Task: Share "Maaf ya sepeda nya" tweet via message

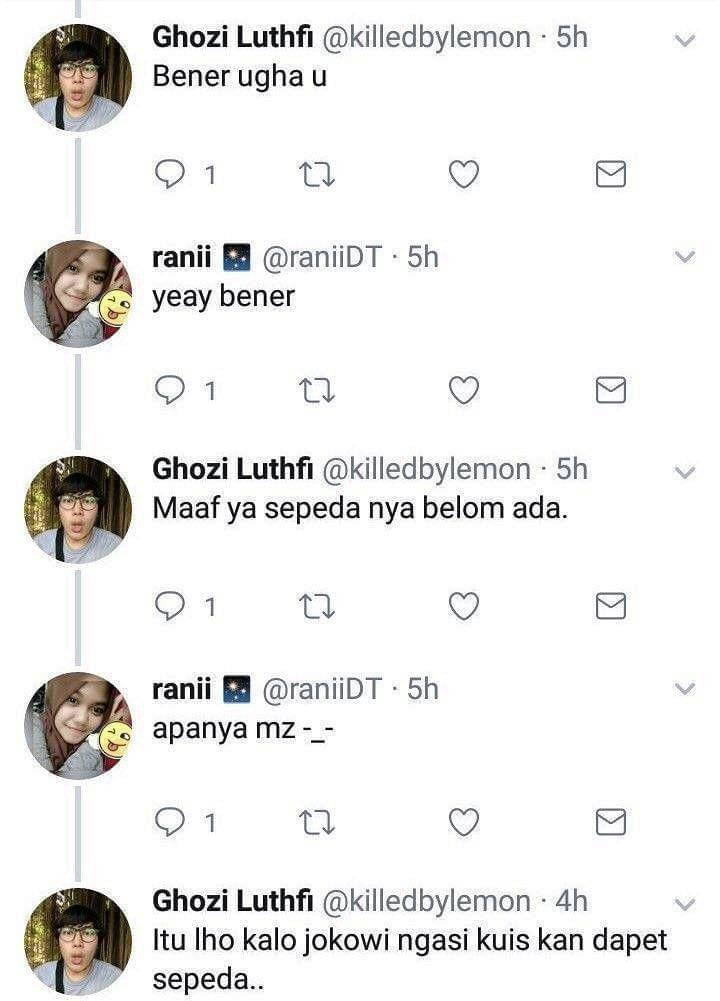Action: pyautogui.click(x=610, y=606)
